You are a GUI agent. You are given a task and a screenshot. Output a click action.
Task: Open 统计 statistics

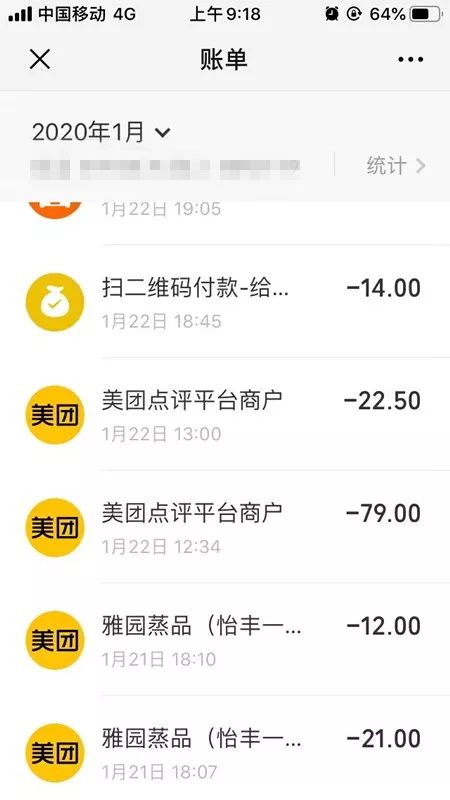point(395,166)
